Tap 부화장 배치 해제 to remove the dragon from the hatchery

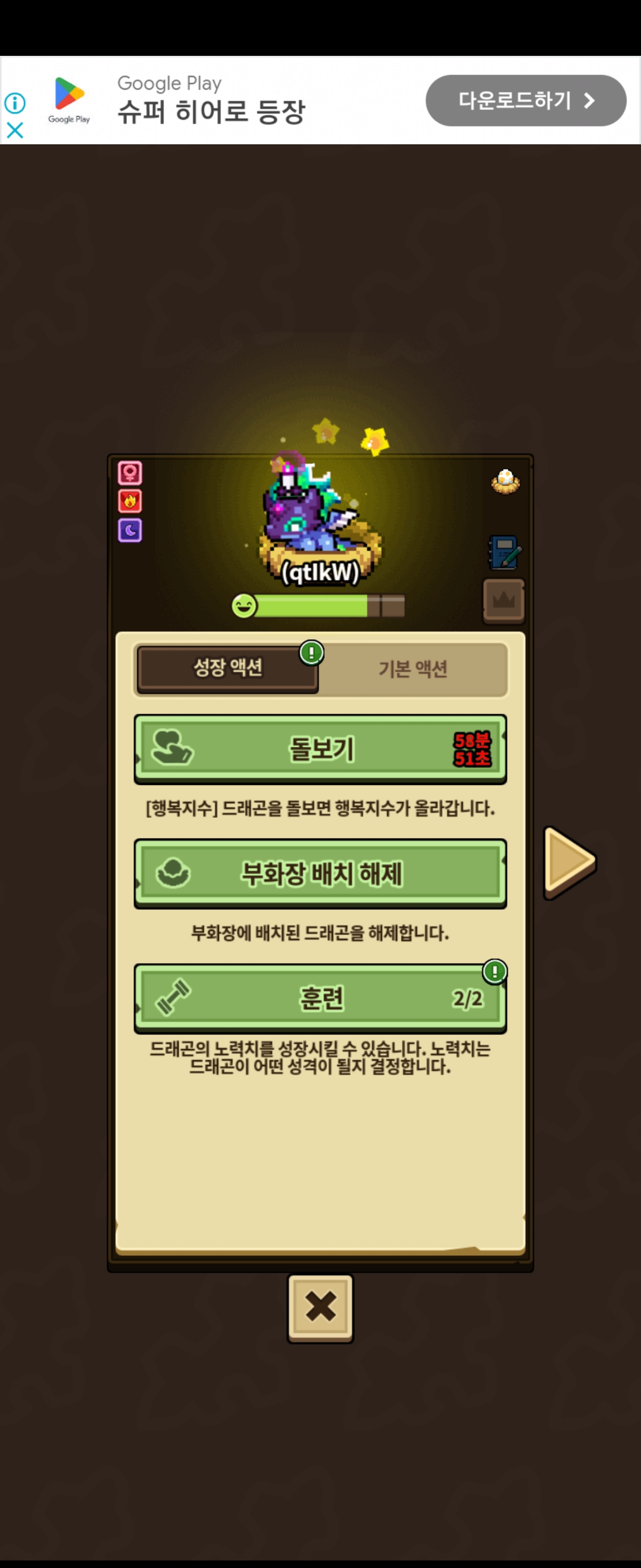[x=320, y=874]
